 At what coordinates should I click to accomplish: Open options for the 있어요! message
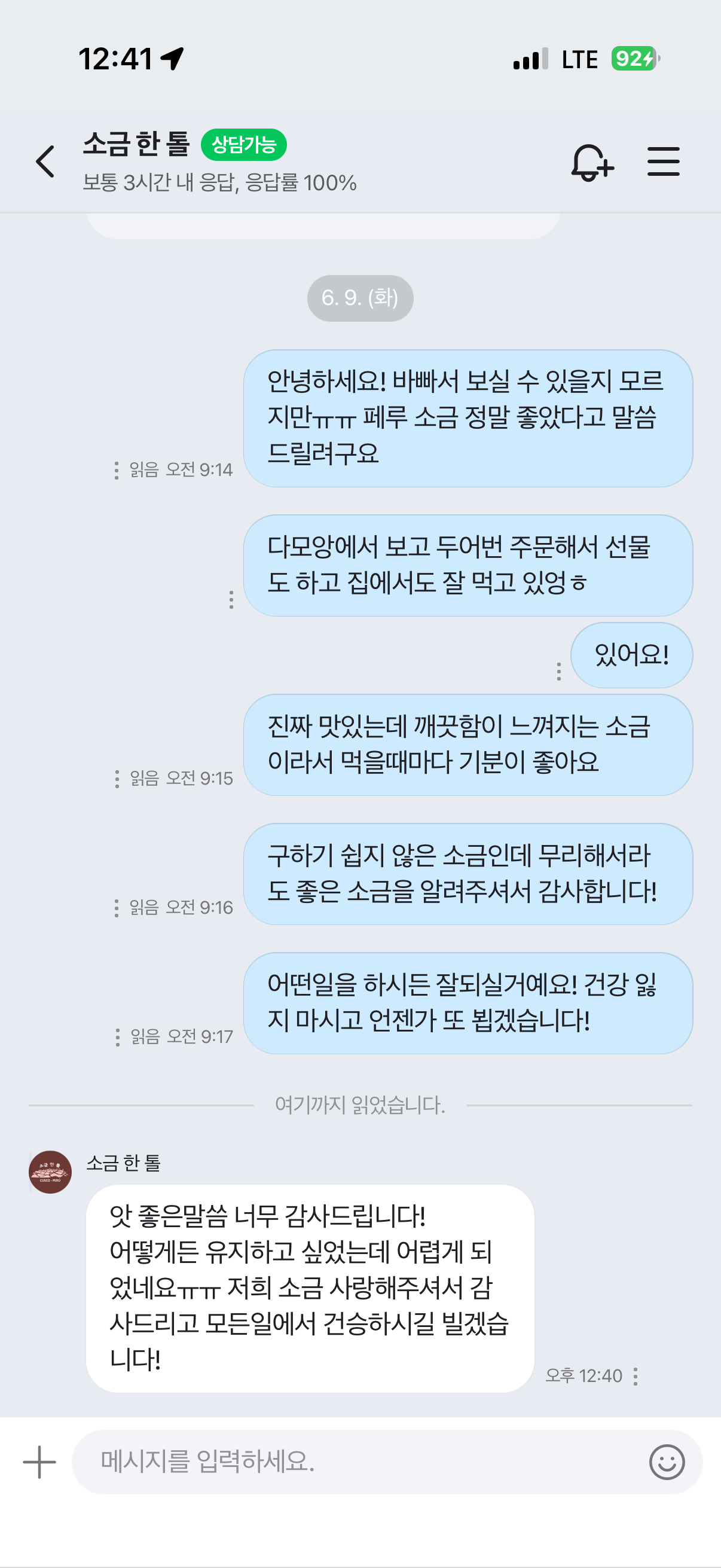coord(558,671)
